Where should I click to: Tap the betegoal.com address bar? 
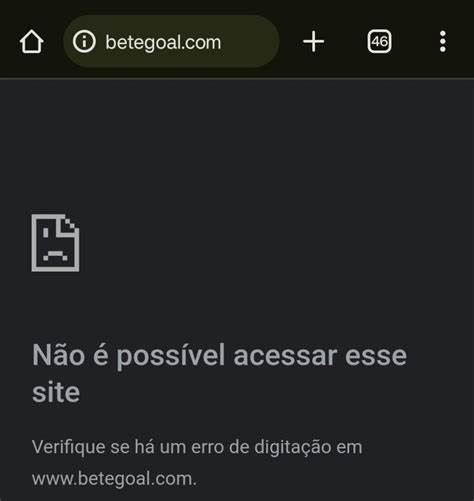click(x=171, y=41)
